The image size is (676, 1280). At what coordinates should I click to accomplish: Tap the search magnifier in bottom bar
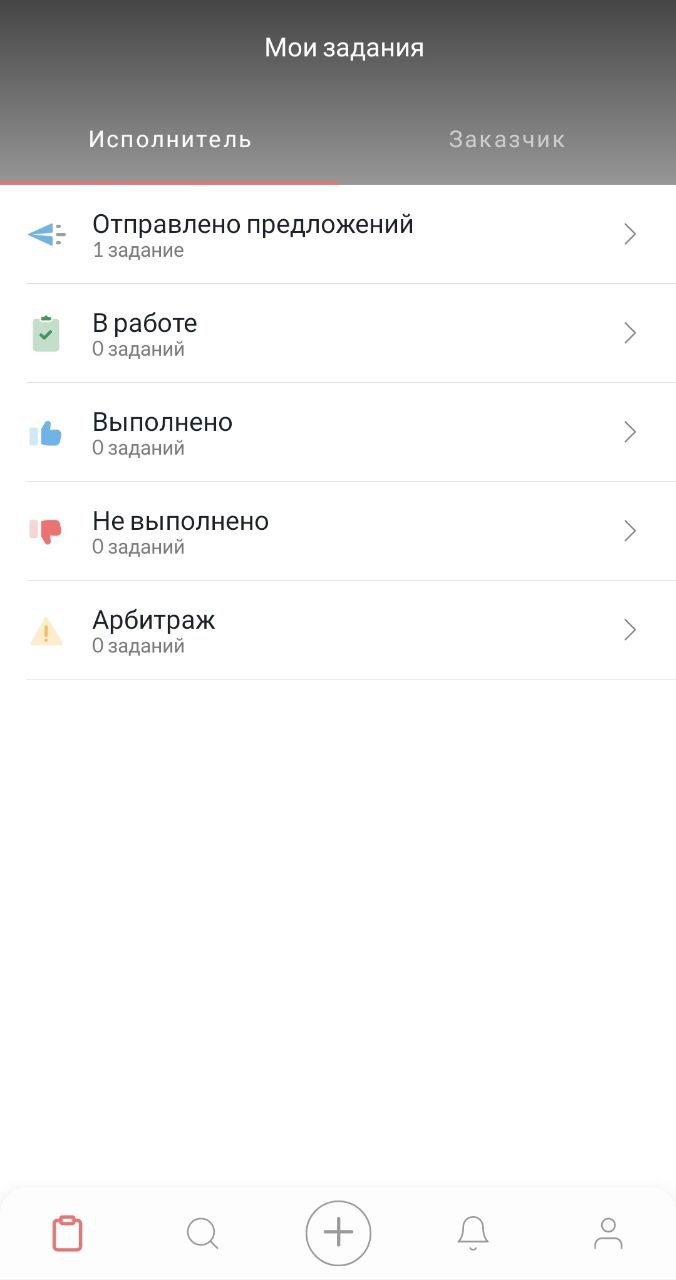point(203,1233)
